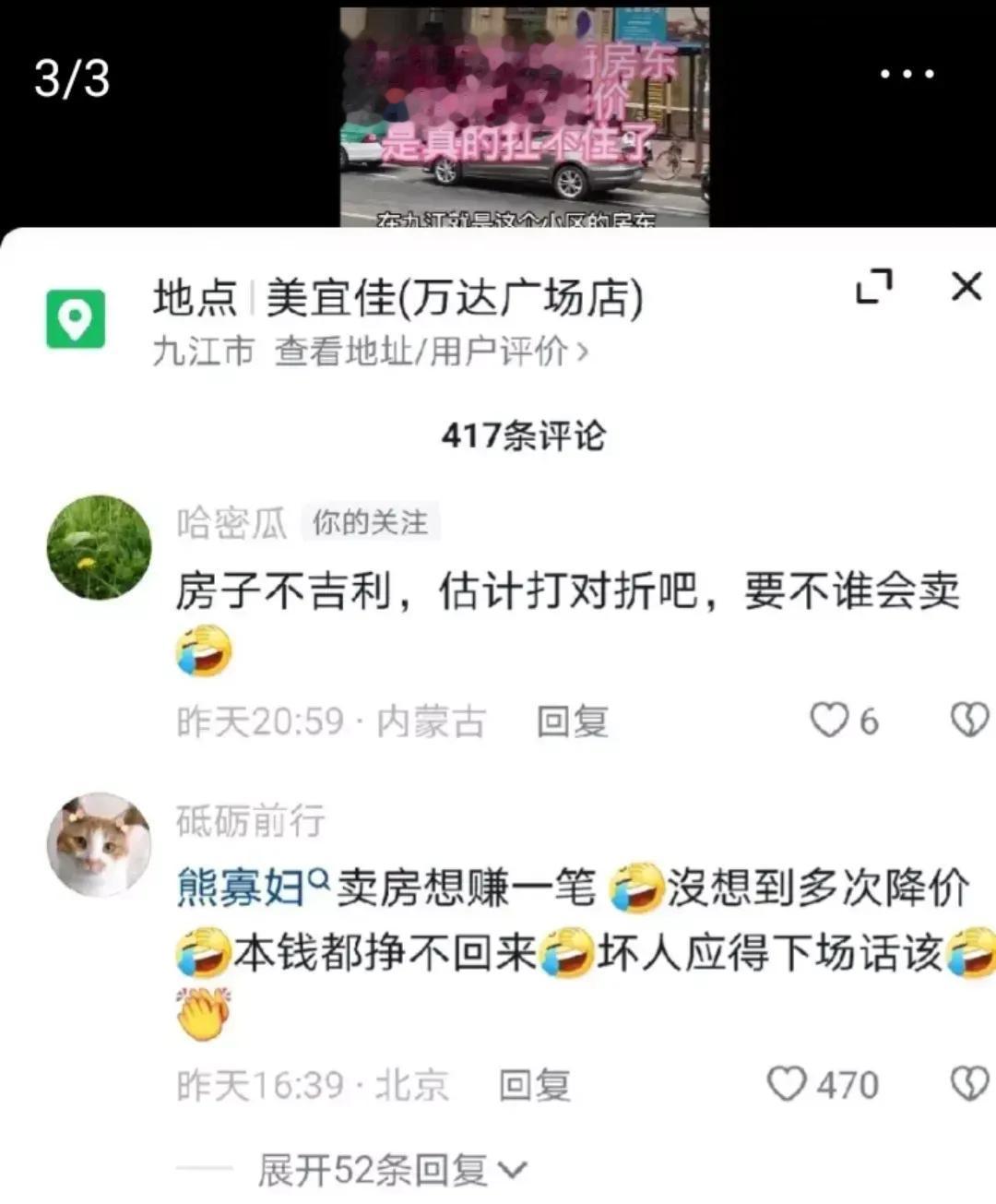Reply to 哈密瓜's comment

[572, 721]
